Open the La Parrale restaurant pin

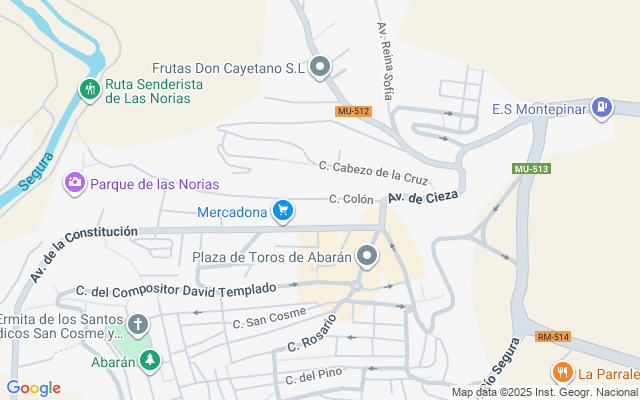point(563,372)
